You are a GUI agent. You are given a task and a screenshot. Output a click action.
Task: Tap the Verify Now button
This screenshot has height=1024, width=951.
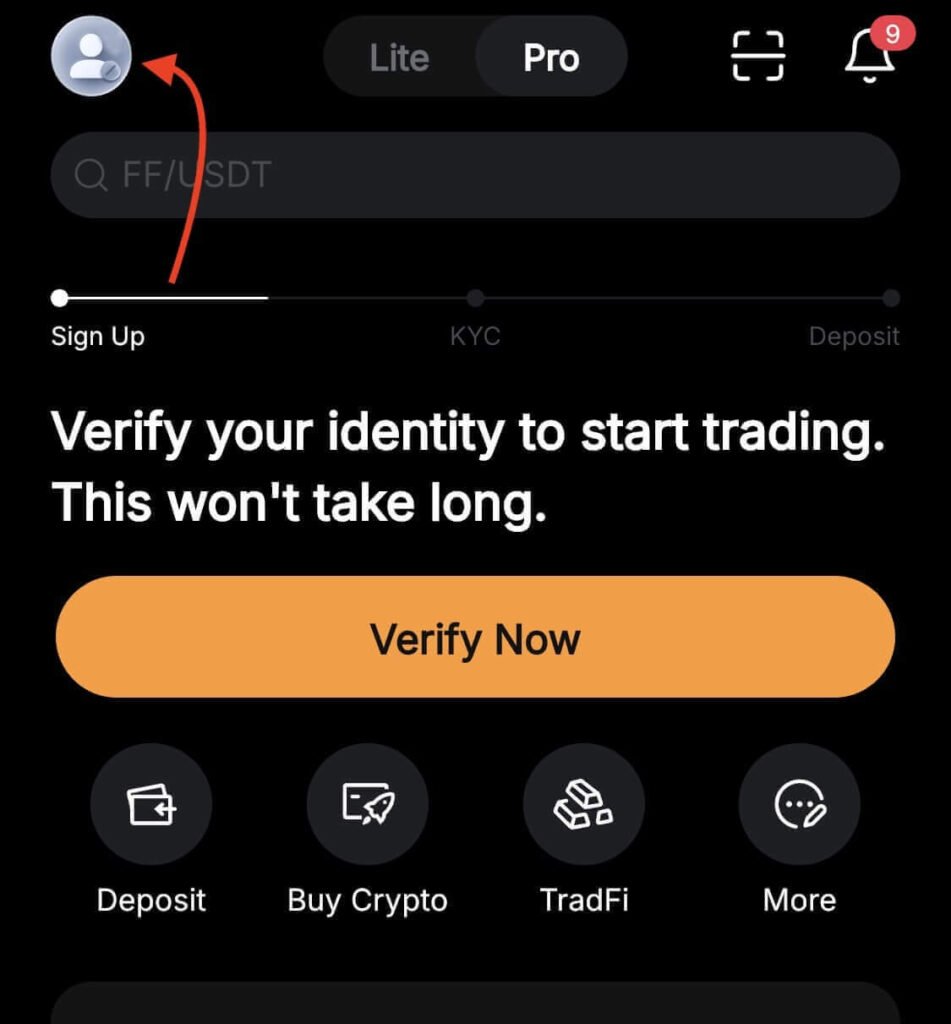(475, 637)
